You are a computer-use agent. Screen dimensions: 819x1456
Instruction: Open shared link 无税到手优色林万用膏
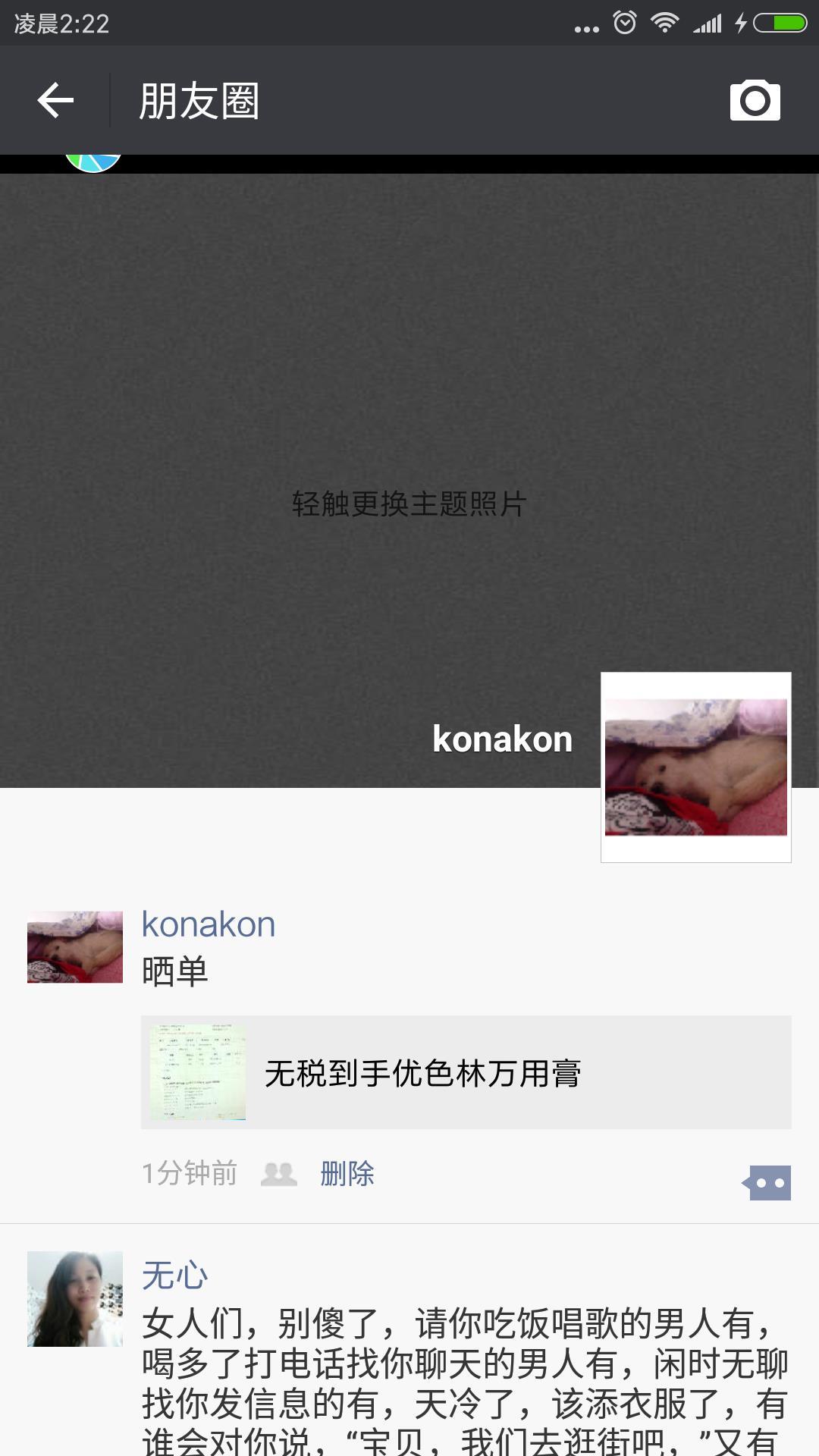coord(466,1072)
